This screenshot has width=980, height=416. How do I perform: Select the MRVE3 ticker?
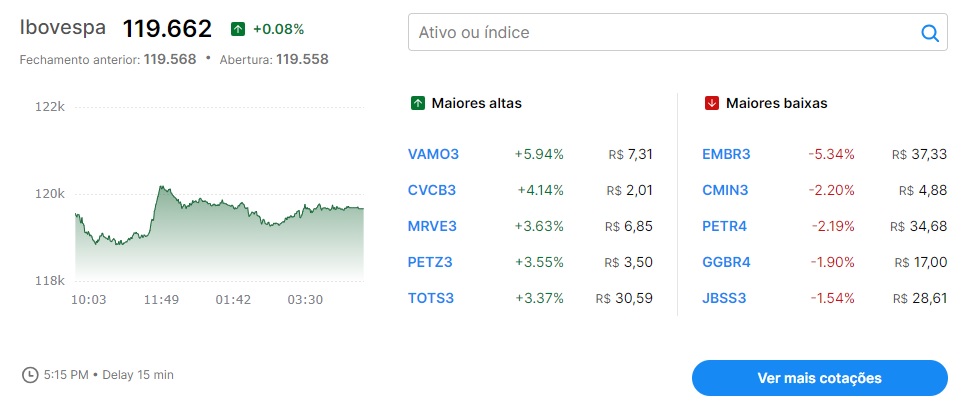(432, 226)
